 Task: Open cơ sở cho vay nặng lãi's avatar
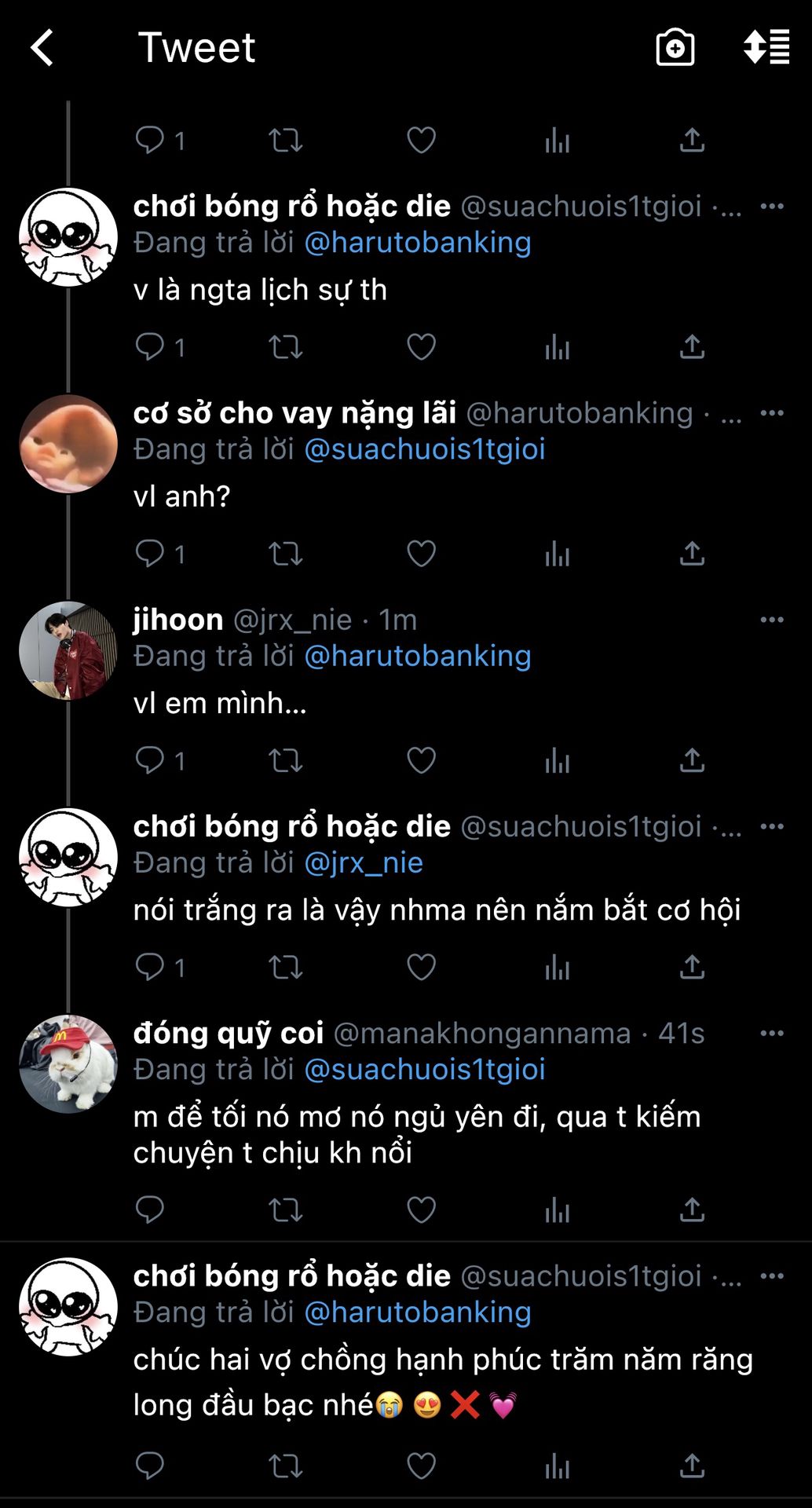pos(68,444)
